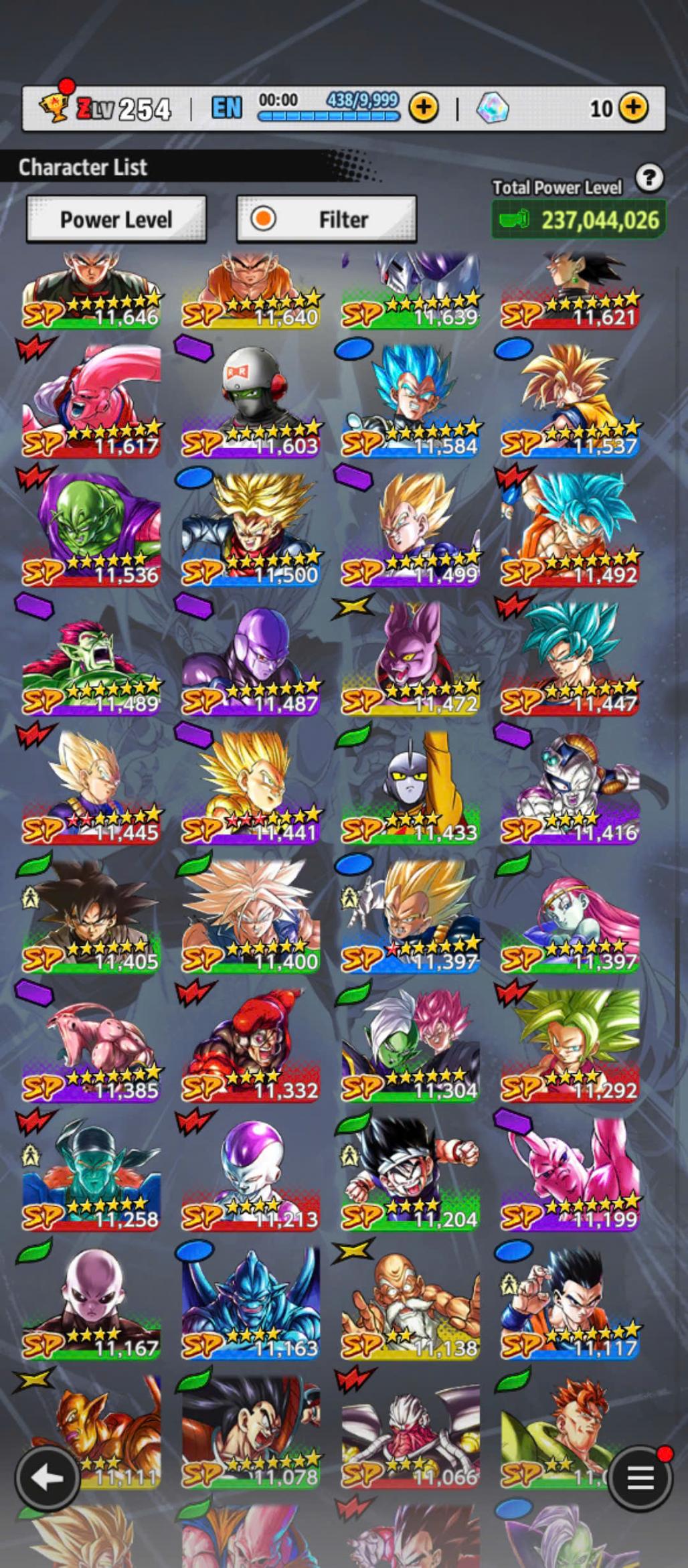Open the help question mark icon

tap(649, 178)
